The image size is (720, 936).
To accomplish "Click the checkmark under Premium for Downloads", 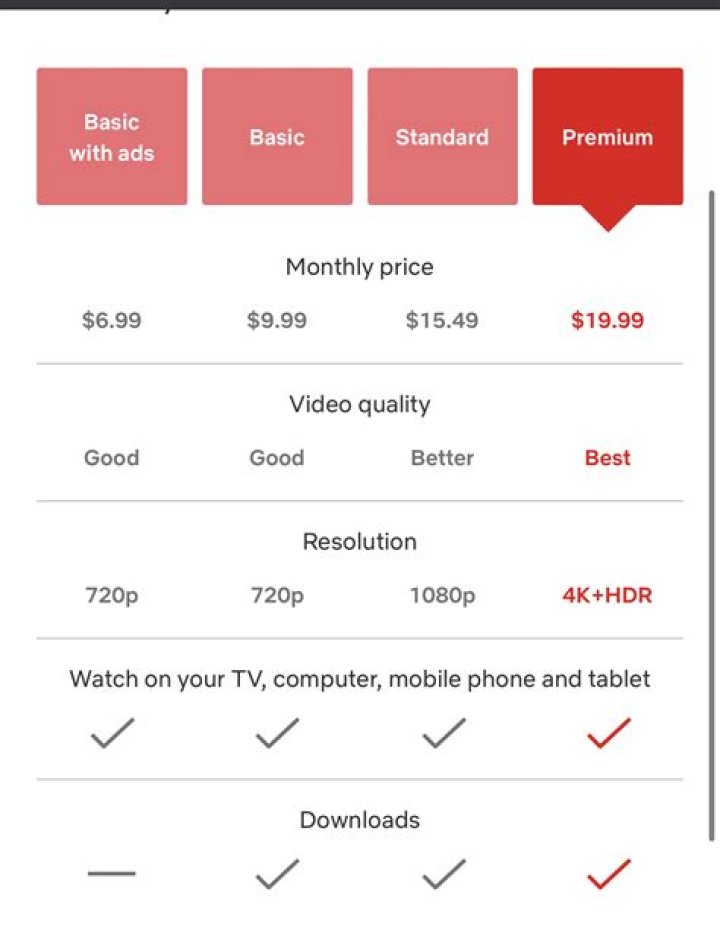I will point(607,872).
